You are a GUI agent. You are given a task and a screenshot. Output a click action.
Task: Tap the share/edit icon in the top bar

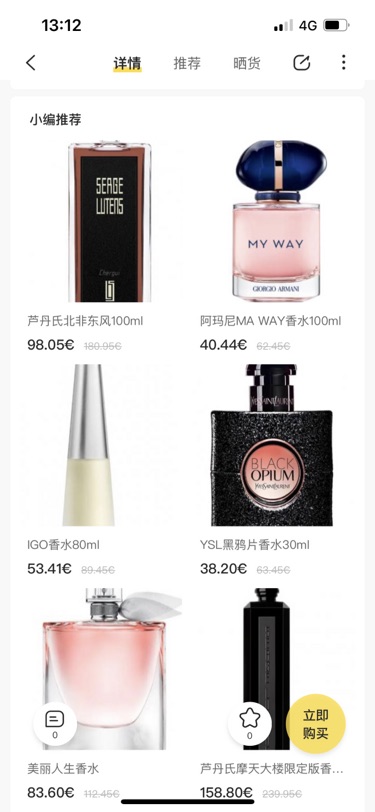pyautogui.click(x=301, y=63)
